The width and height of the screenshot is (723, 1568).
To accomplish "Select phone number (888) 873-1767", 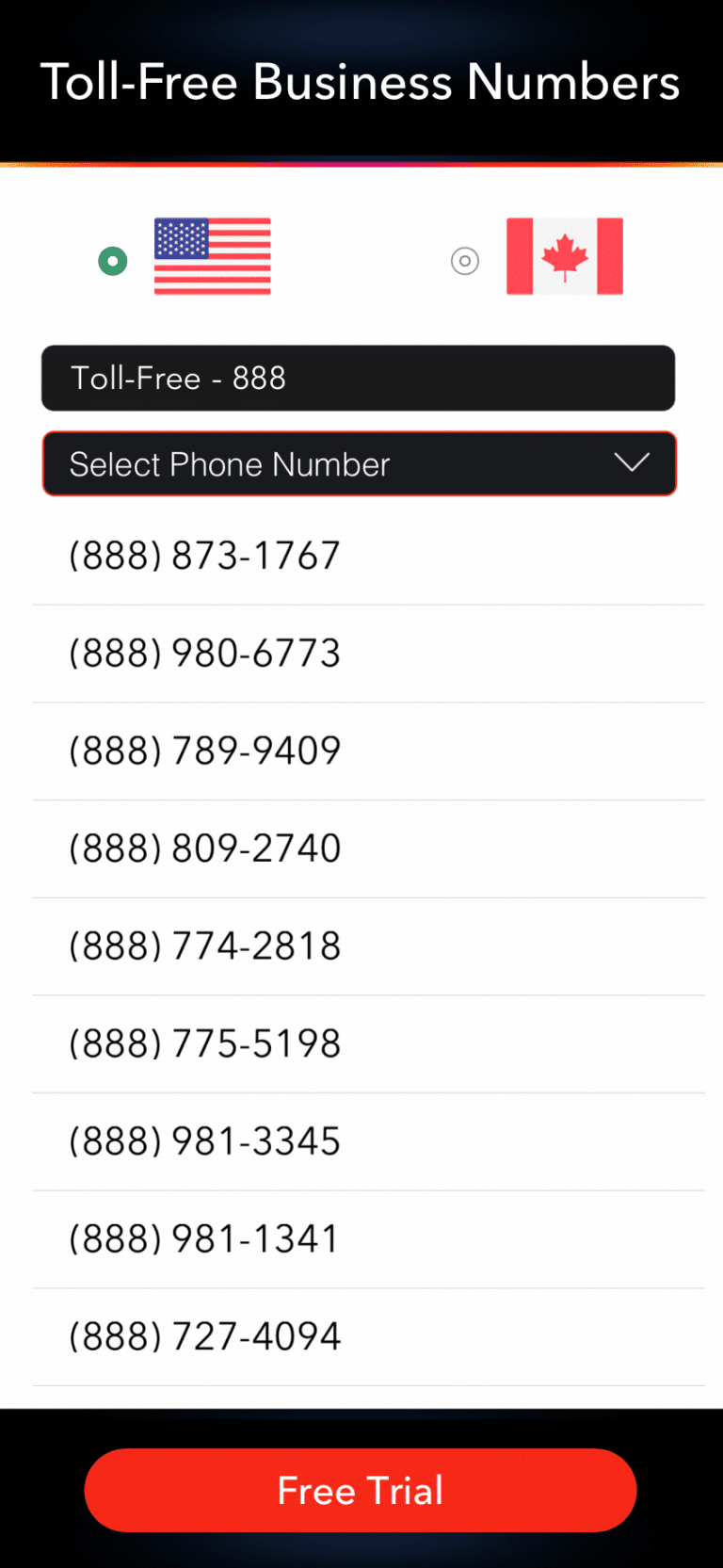I will coord(204,555).
